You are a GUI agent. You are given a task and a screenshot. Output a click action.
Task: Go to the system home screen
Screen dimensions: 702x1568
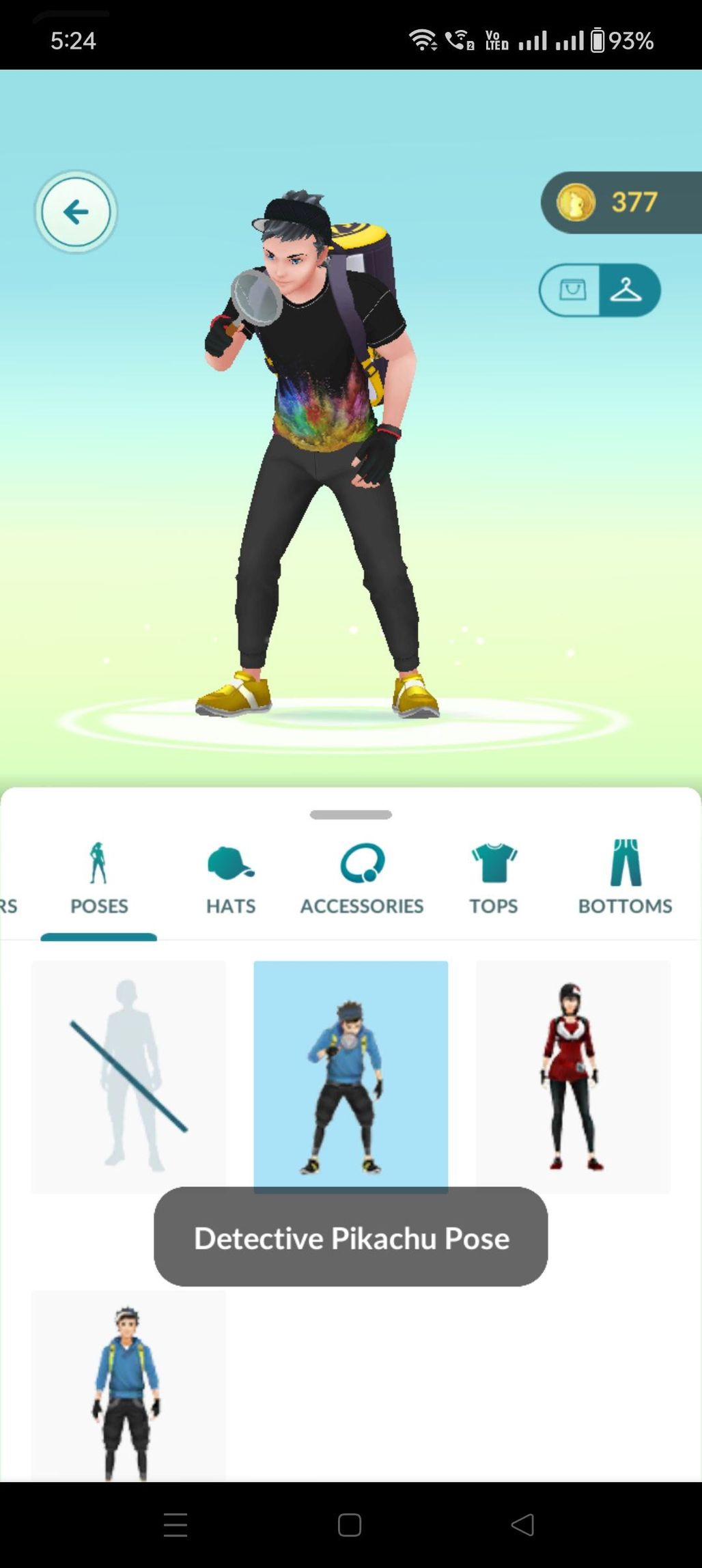point(350,1525)
